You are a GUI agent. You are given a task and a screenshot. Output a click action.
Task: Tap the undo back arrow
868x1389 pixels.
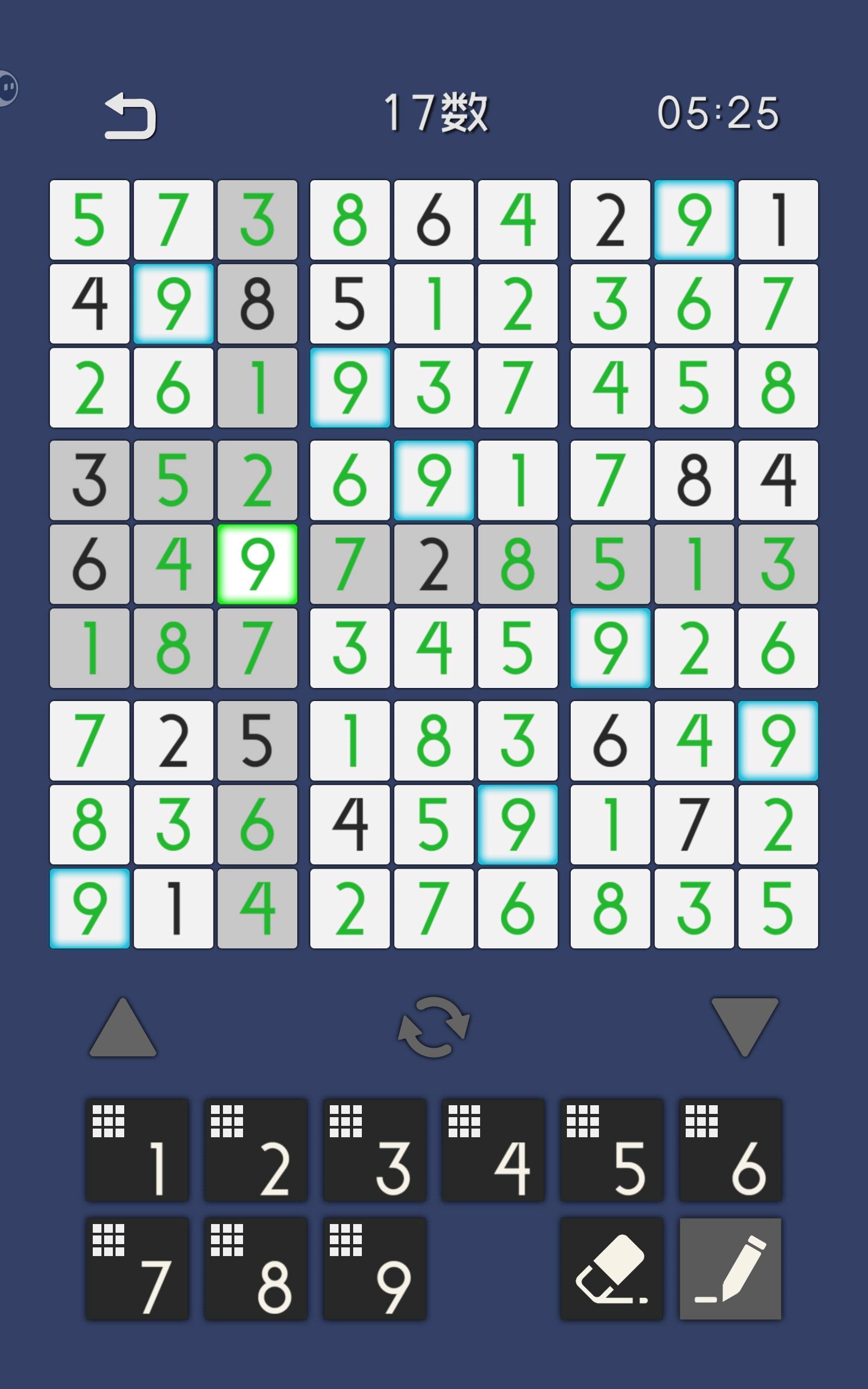[x=130, y=116]
